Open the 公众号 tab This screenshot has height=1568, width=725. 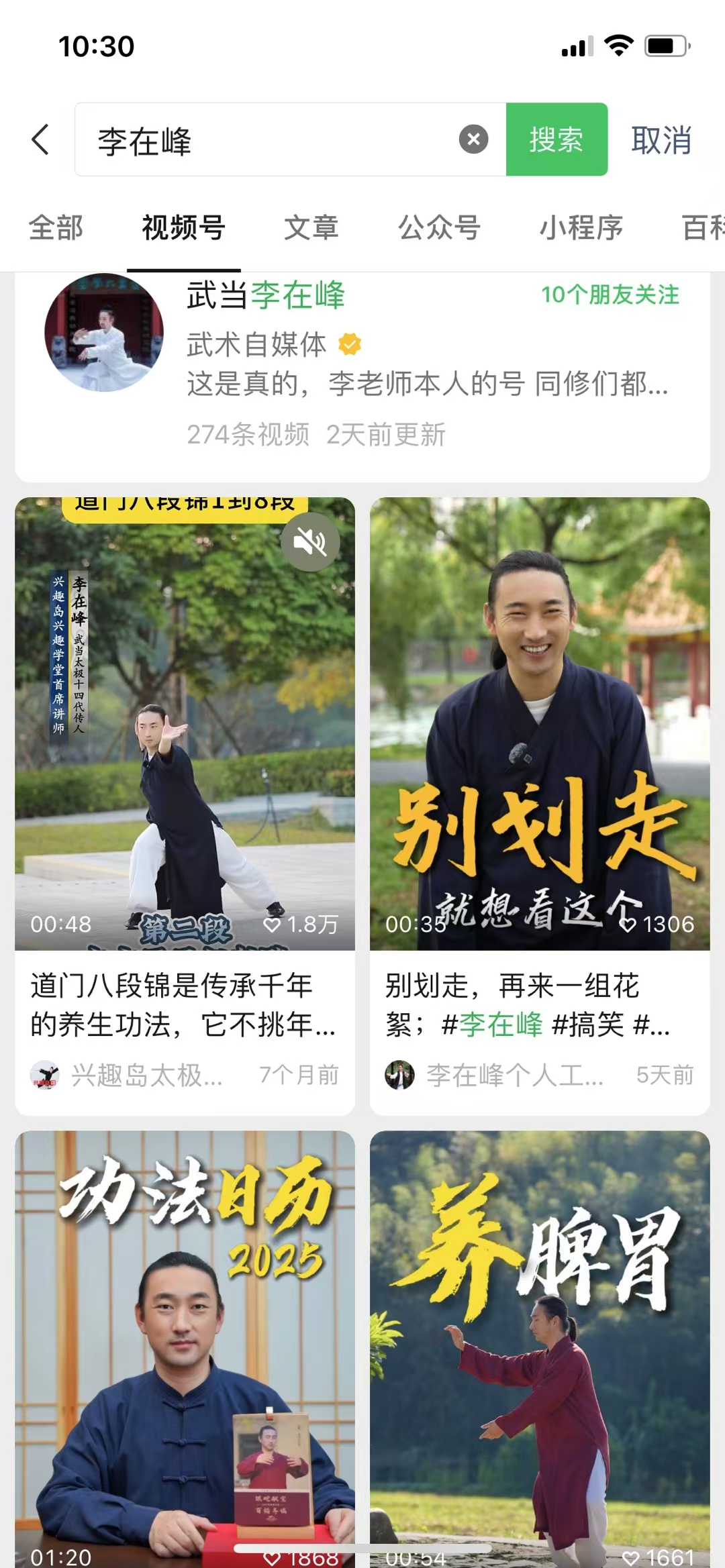[439, 227]
